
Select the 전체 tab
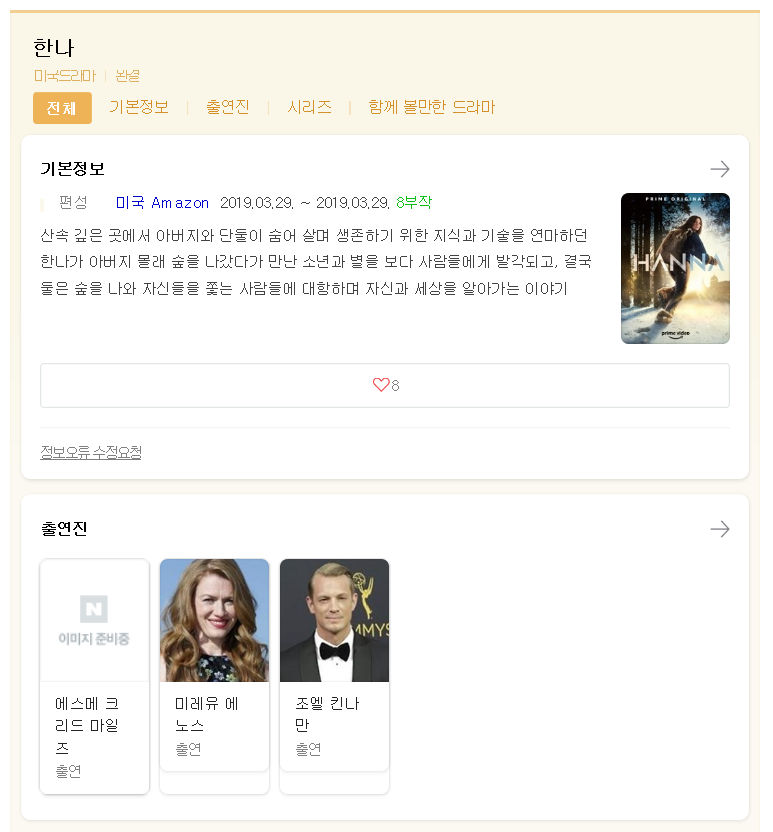click(x=62, y=108)
